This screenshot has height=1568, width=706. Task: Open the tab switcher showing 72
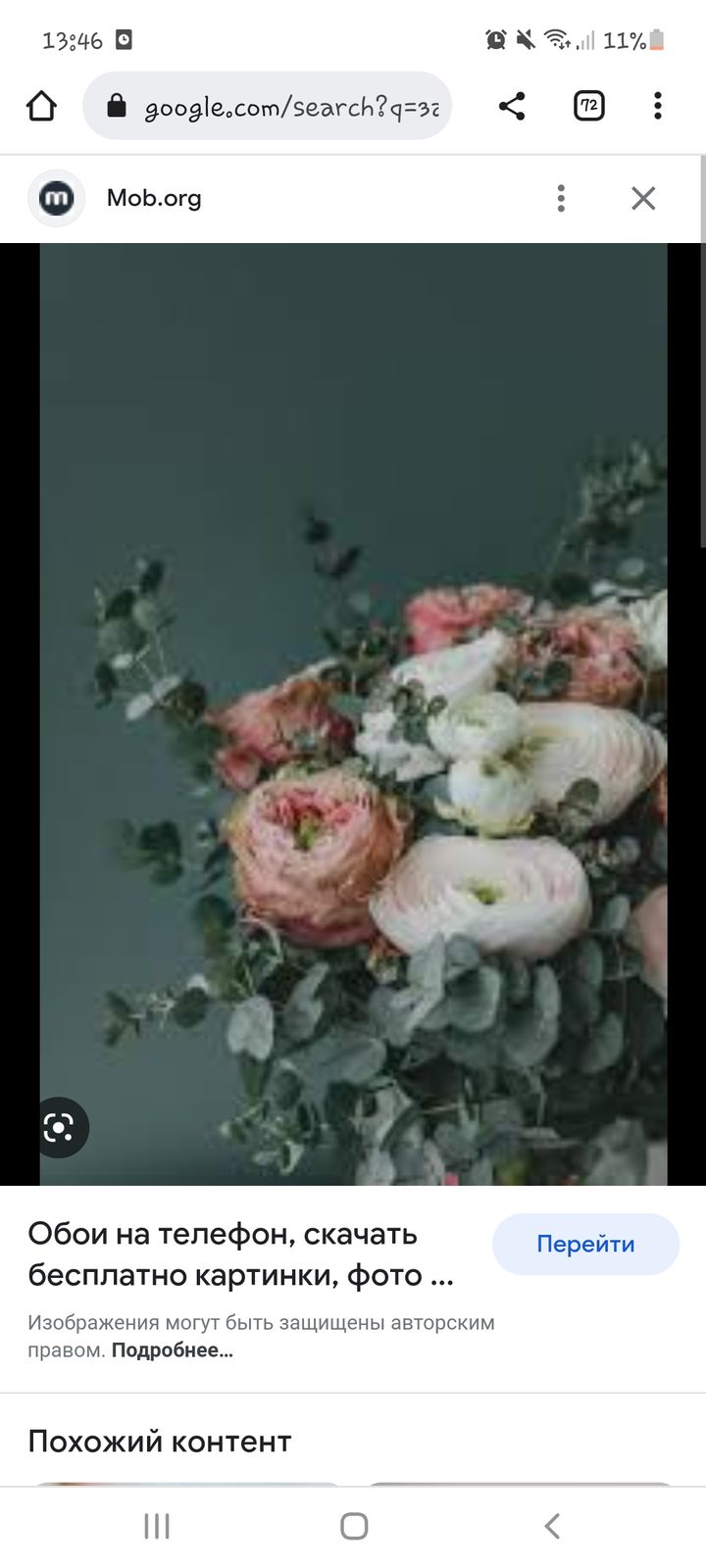(588, 106)
